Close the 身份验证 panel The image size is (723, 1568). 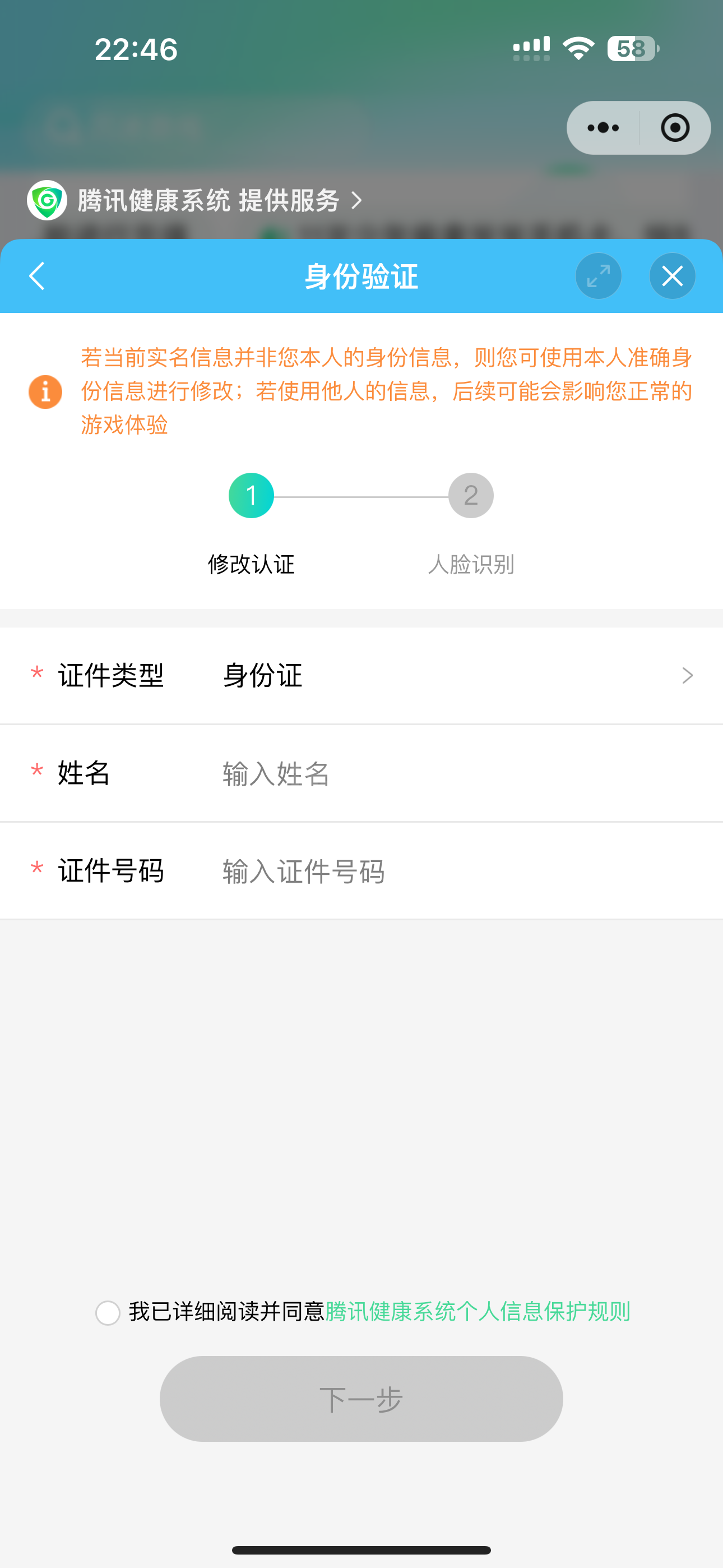pos(673,276)
